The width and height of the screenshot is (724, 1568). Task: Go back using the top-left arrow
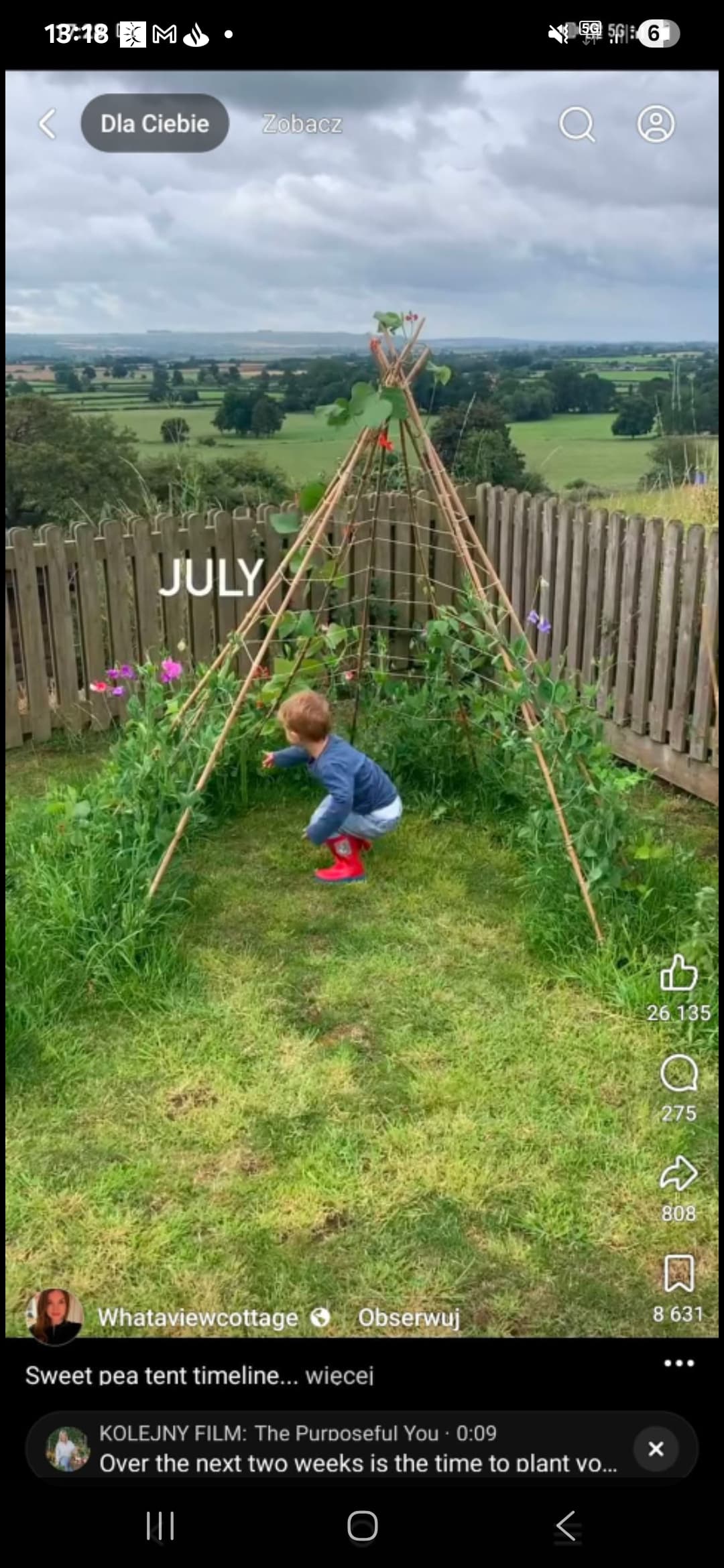(47, 124)
